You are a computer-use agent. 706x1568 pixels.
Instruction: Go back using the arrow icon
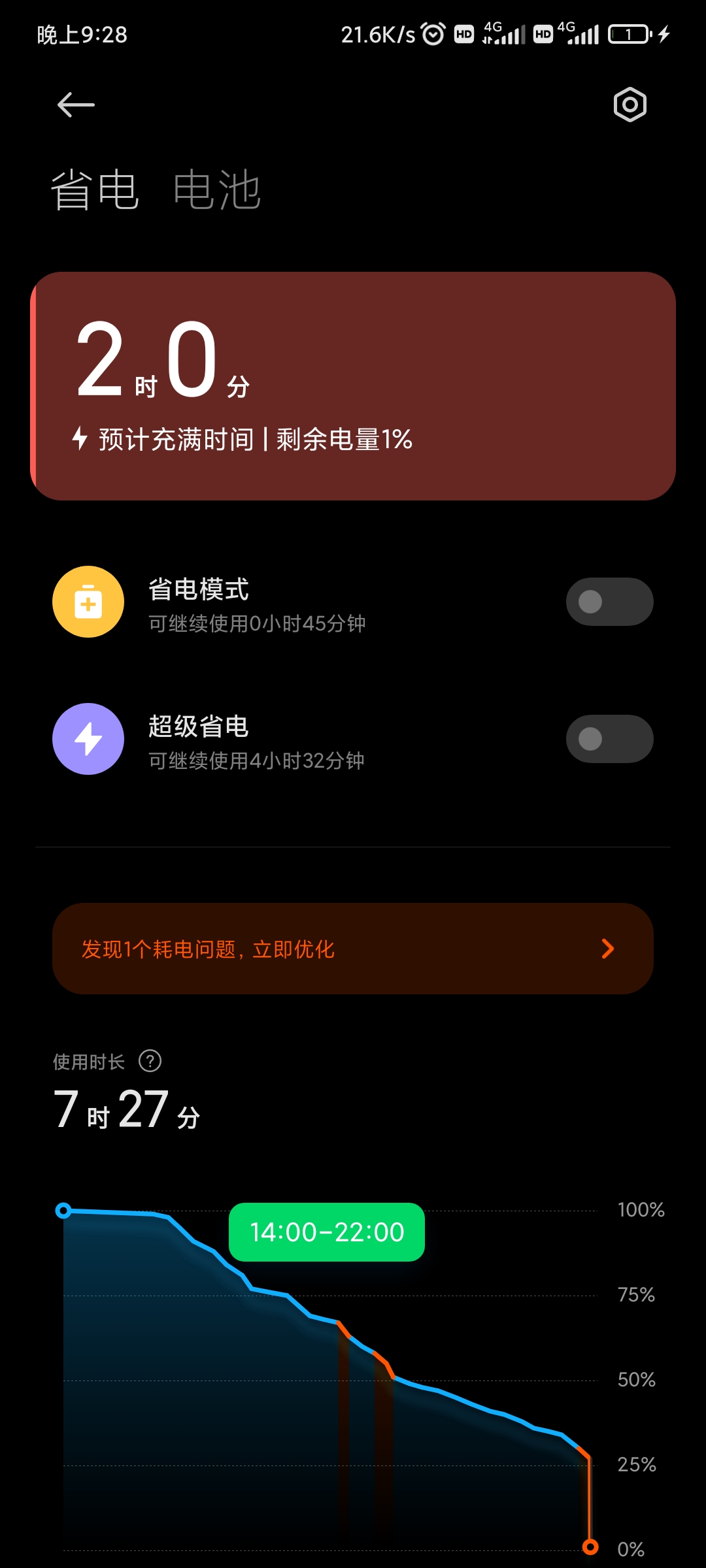[x=76, y=105]
